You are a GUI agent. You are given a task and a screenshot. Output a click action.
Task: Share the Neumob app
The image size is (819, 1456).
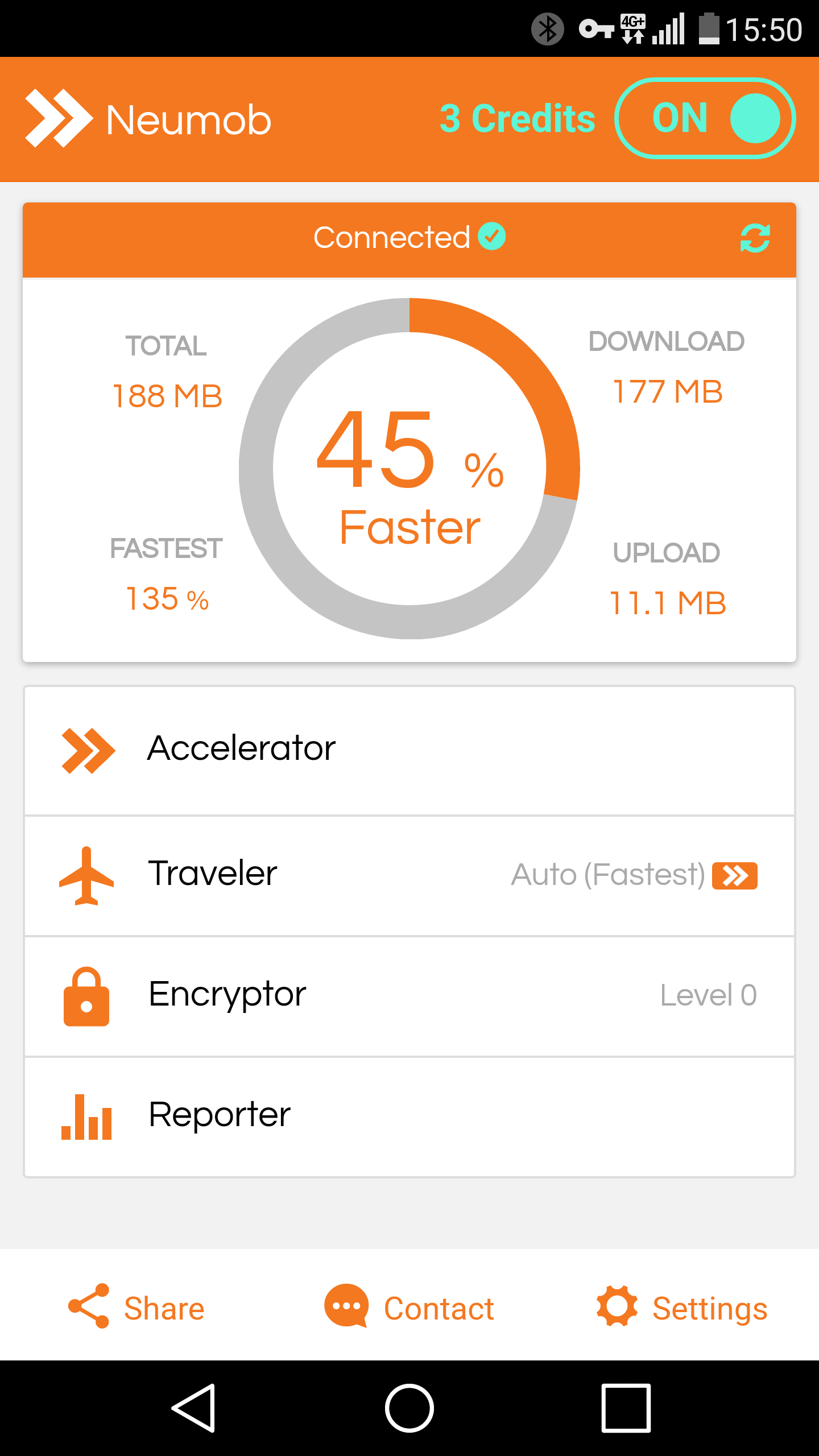[136, 1307]
